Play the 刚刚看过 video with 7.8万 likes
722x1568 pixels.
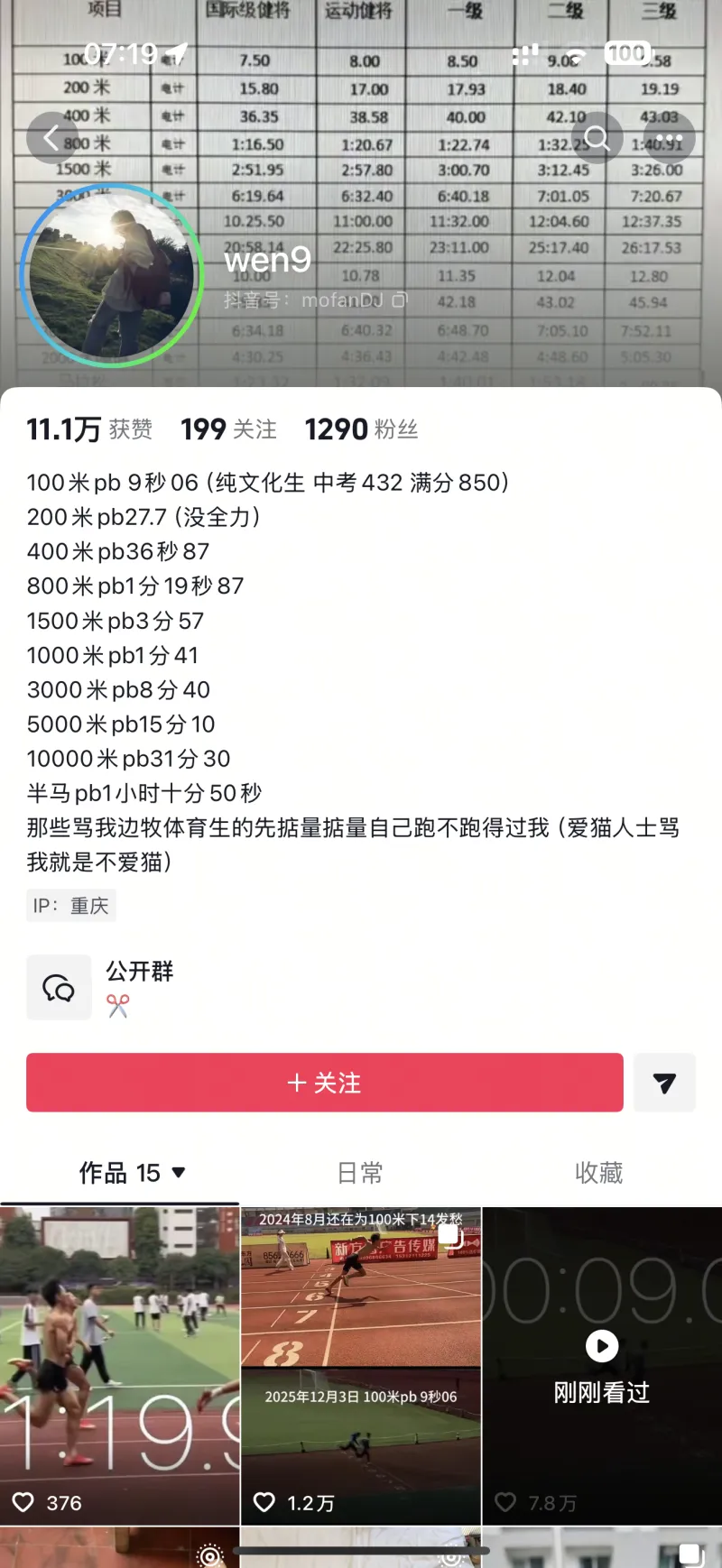click(602, 1364)
